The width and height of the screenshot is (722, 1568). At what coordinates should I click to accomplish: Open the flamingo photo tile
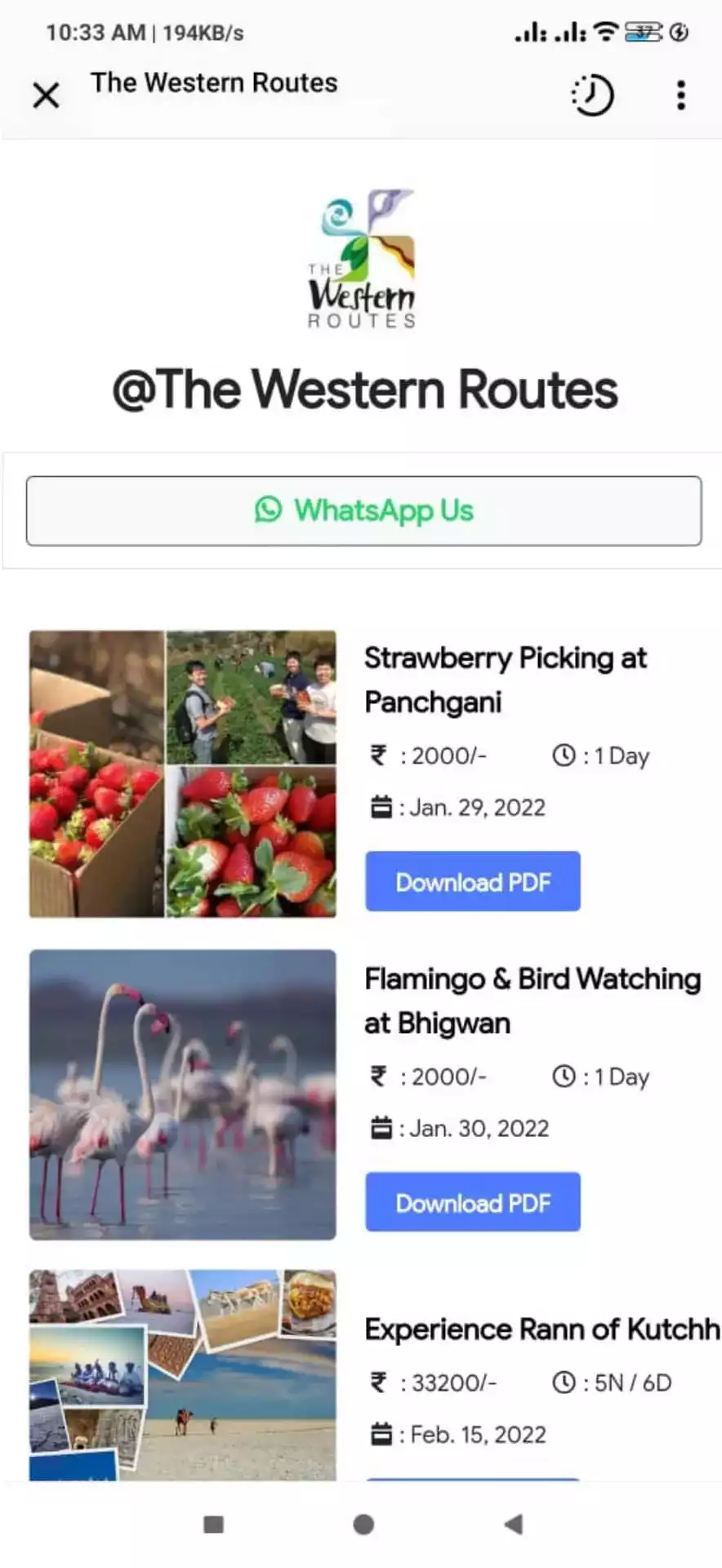tap(183, 1094)
